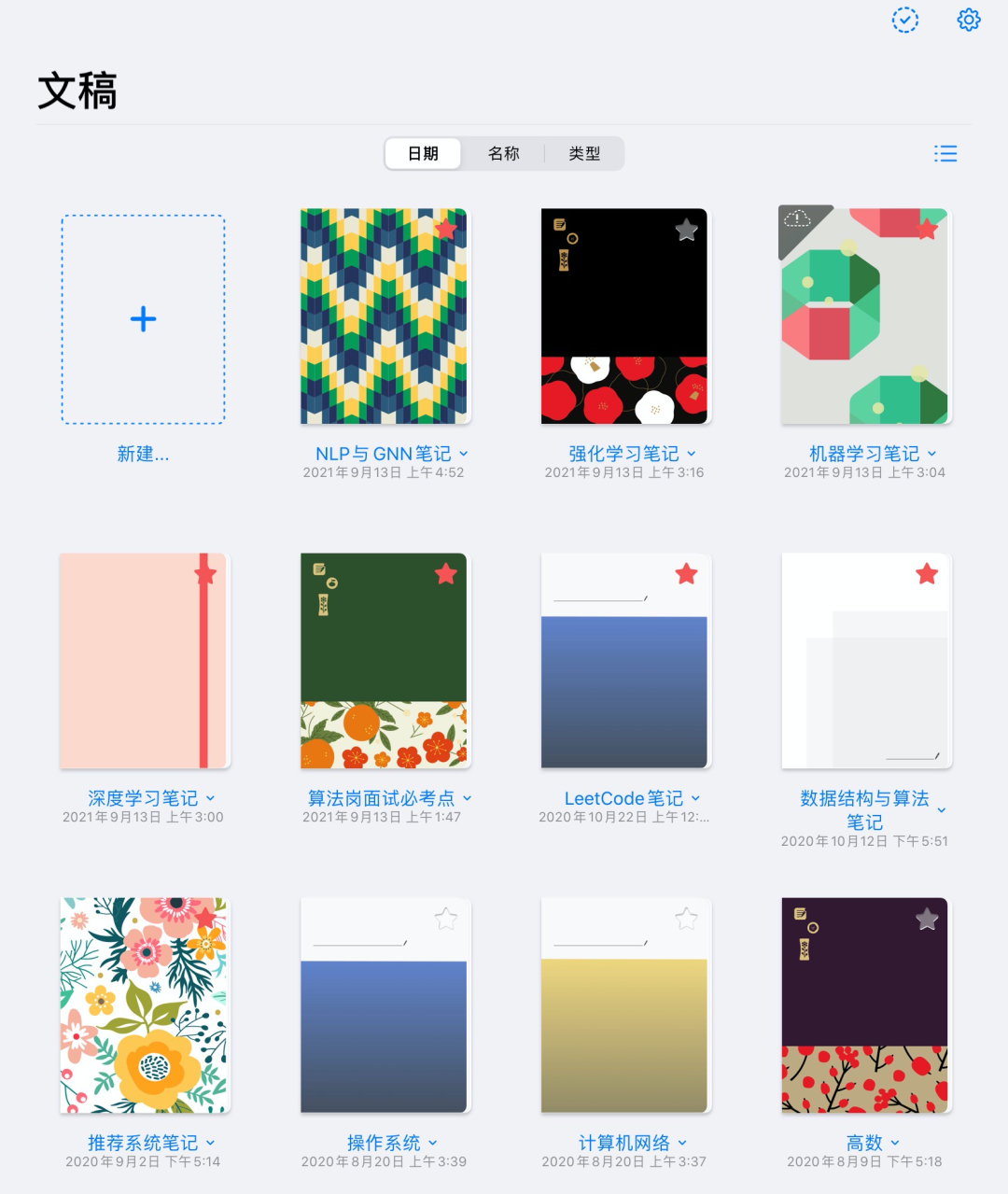Open the 数据结构与算法笔记 notebook

(x=864, y=661)
